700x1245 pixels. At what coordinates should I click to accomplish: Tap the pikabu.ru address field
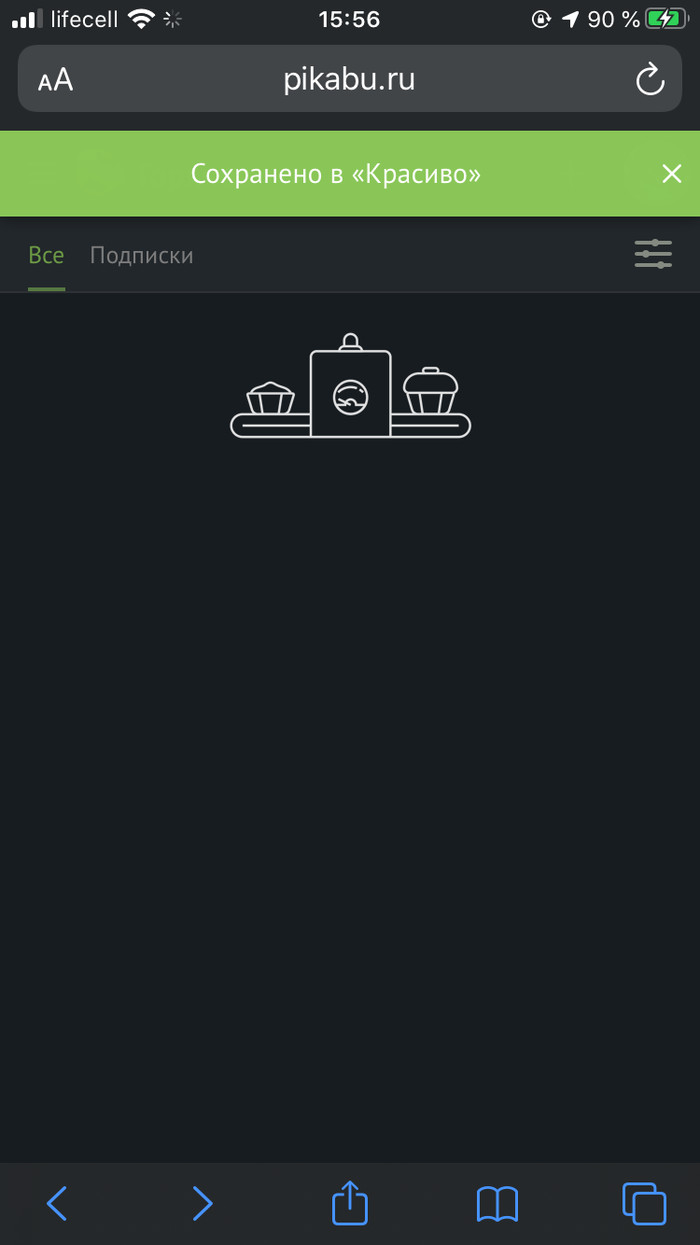pos(349,80)
